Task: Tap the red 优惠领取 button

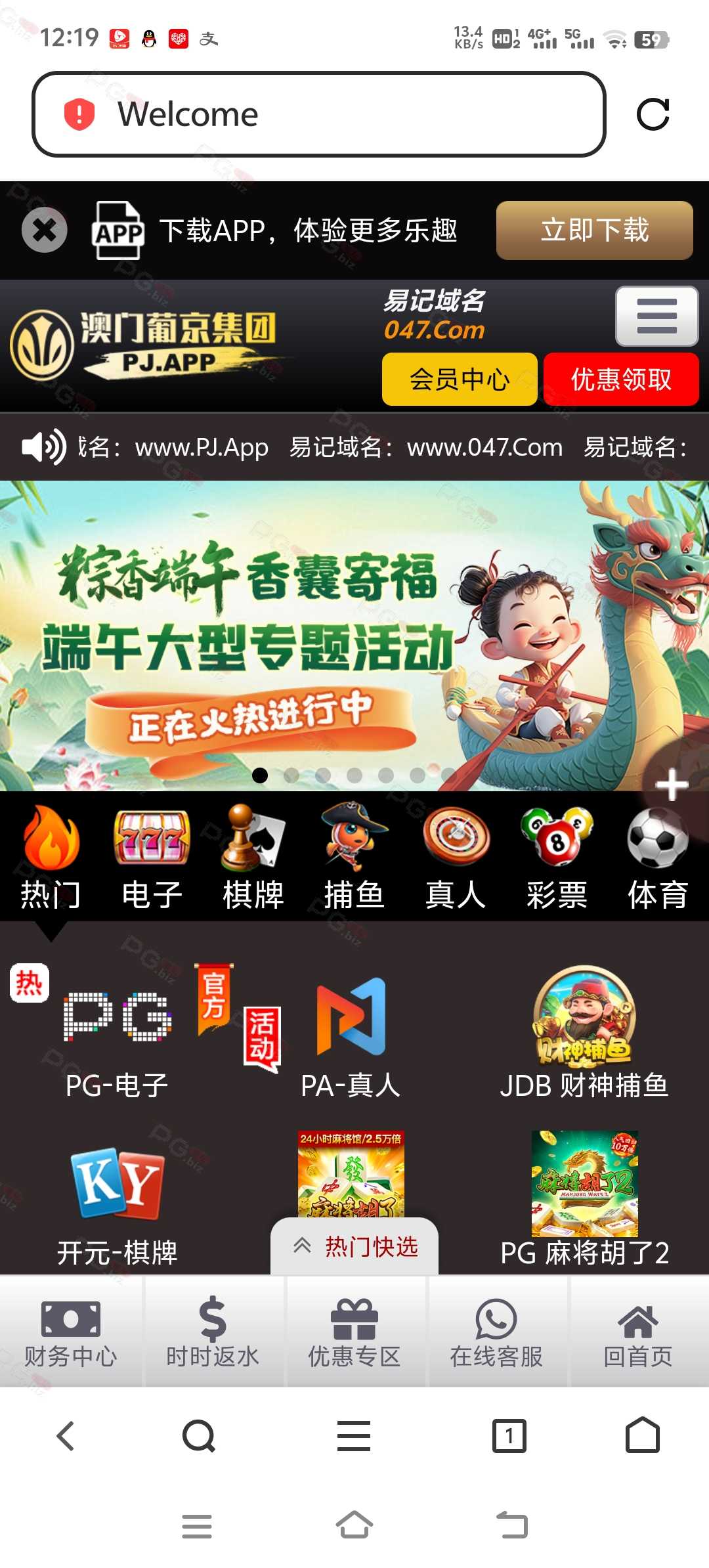Action: click(621, 380)
